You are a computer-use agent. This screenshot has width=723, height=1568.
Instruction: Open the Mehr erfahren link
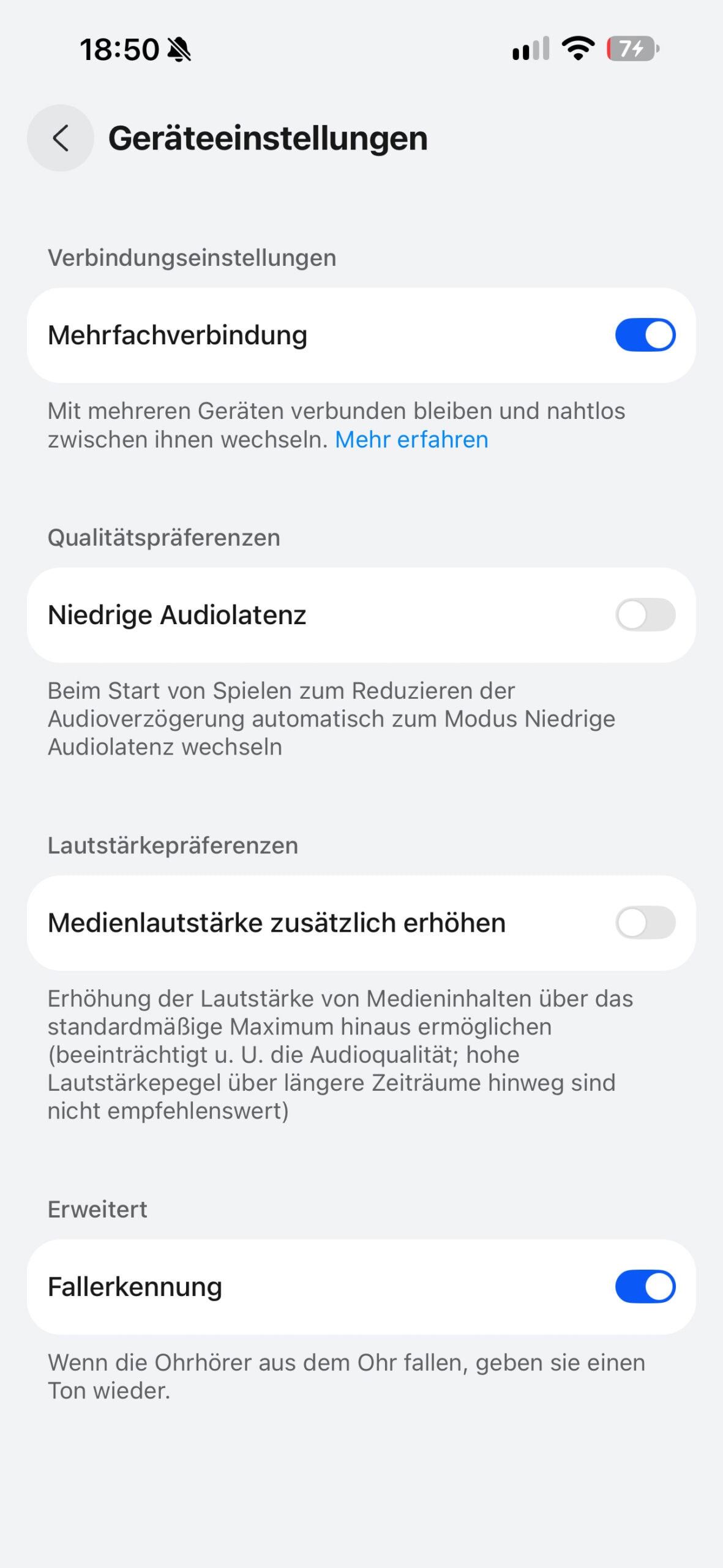coord(411,440)
